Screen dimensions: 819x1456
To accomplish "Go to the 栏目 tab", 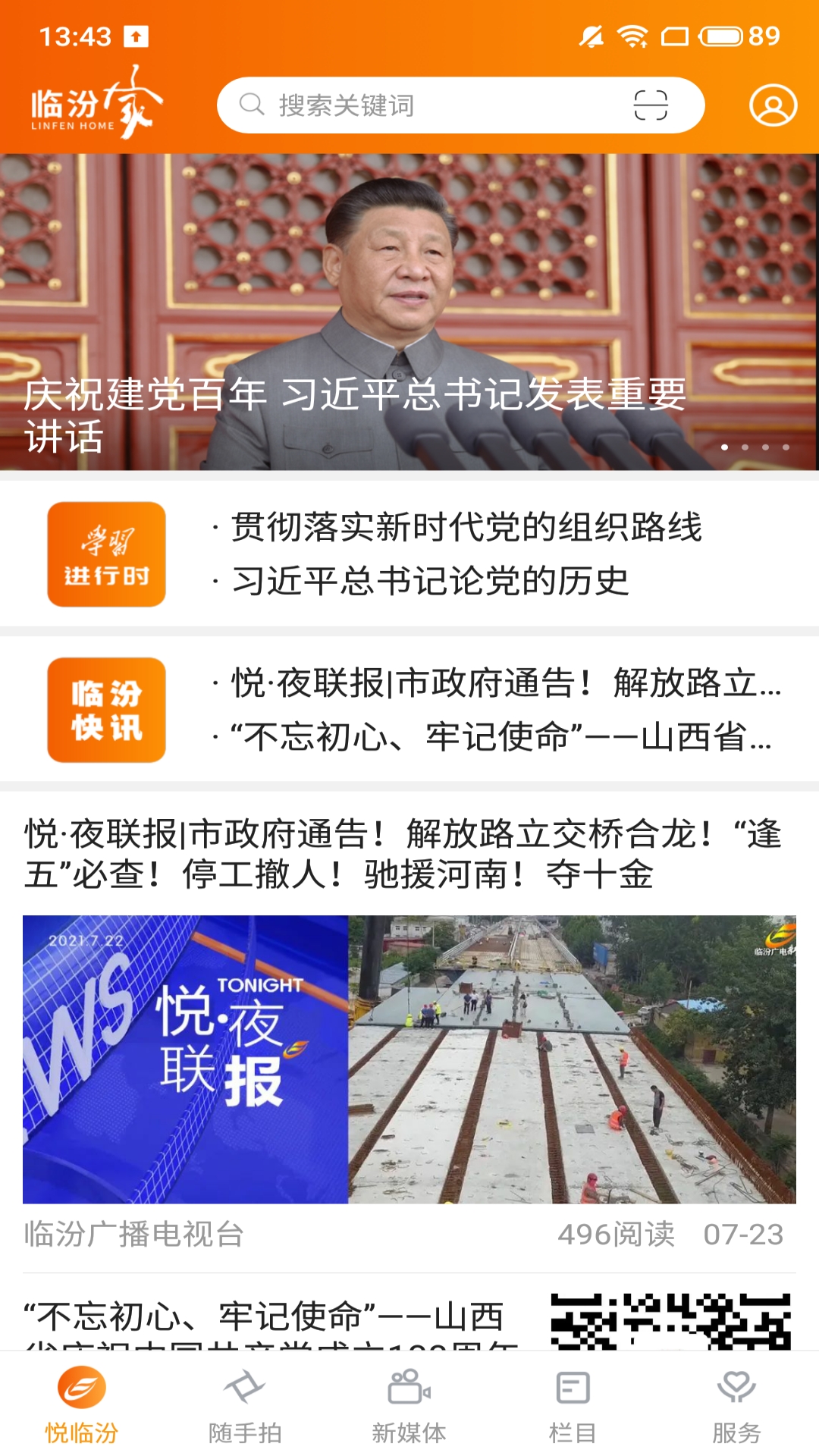I will coord(573,1405).
